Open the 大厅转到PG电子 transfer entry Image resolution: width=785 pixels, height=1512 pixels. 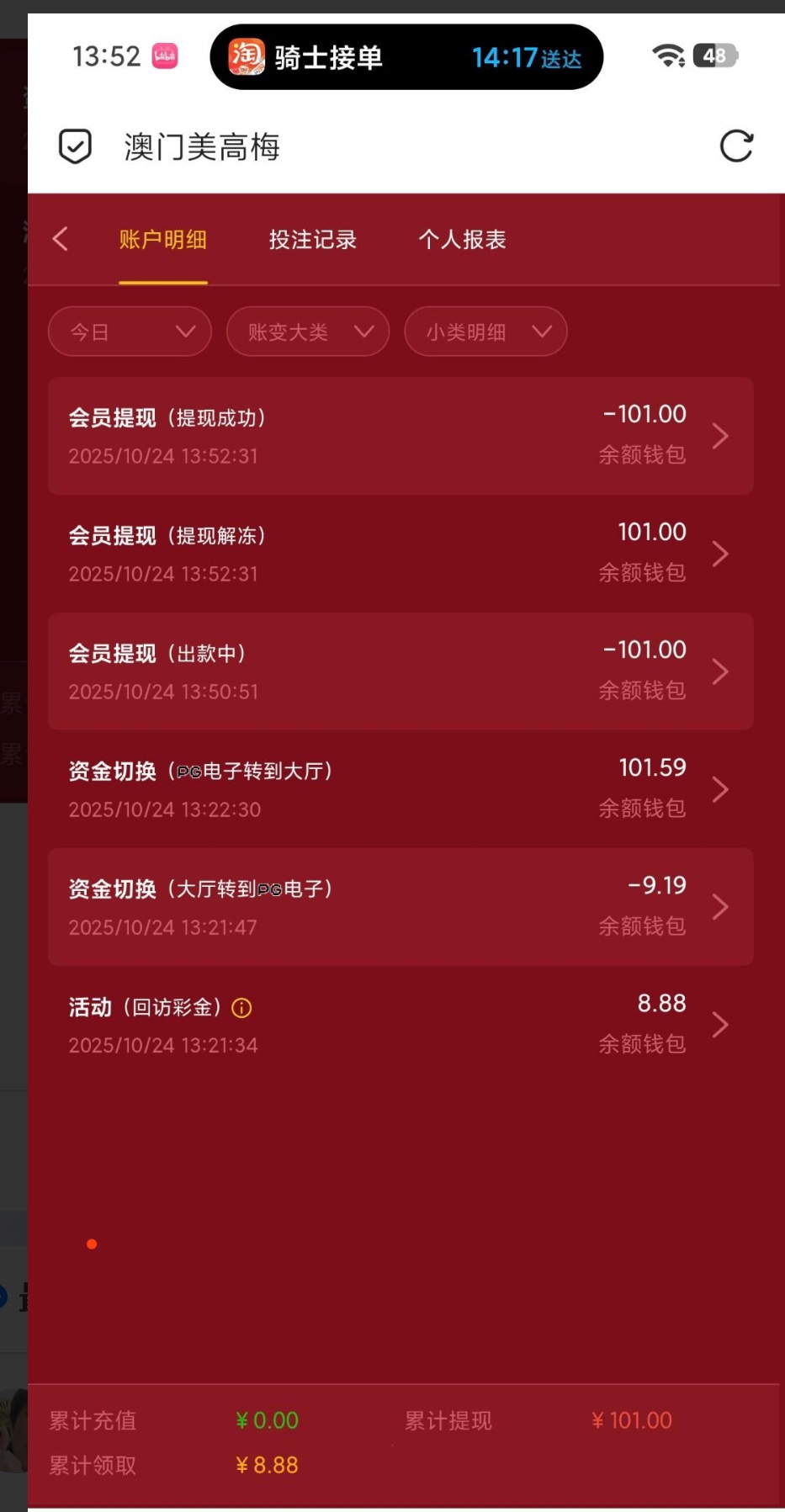pos(400,907)
